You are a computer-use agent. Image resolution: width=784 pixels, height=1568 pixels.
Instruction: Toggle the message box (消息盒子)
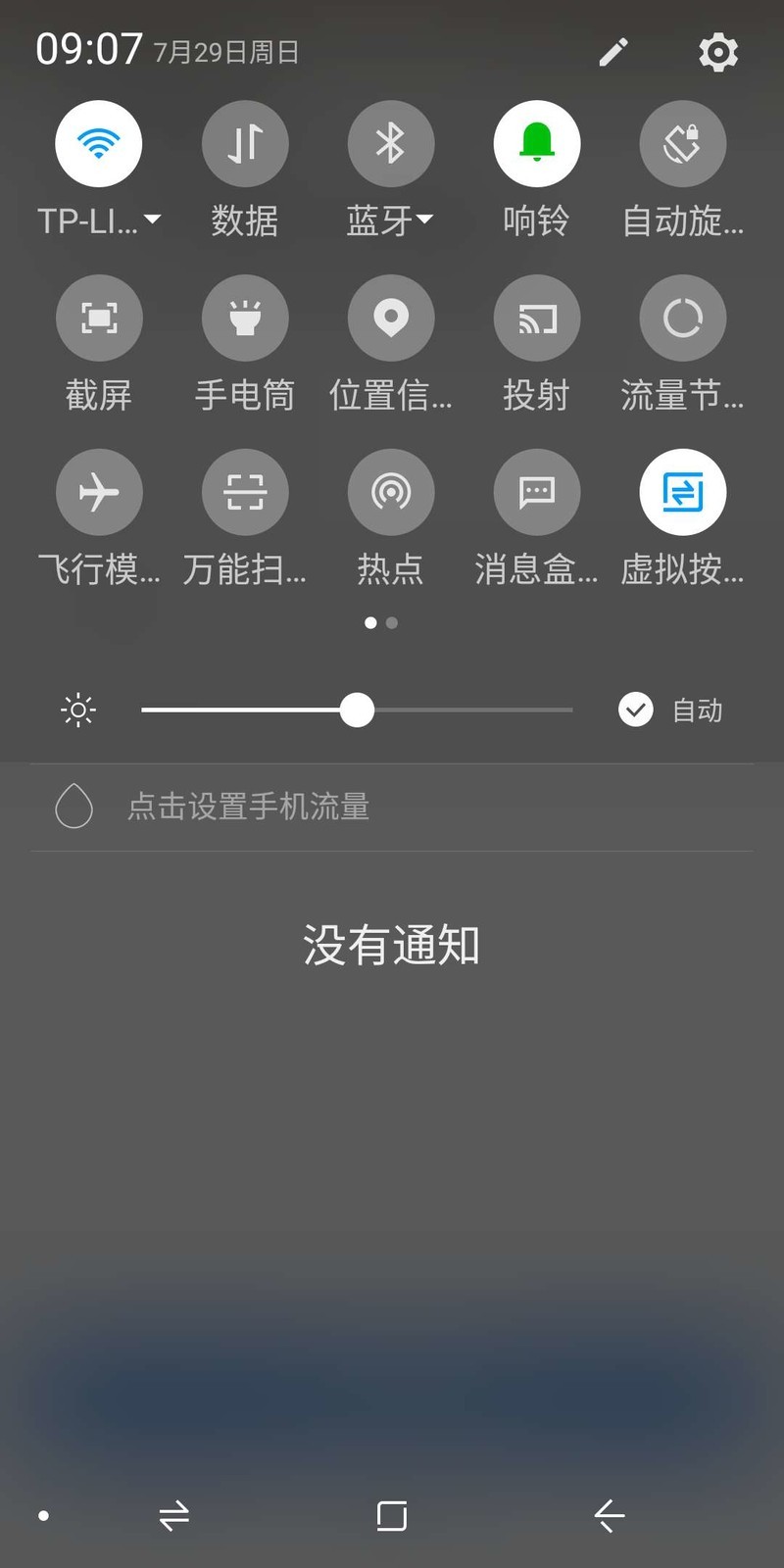536,492
